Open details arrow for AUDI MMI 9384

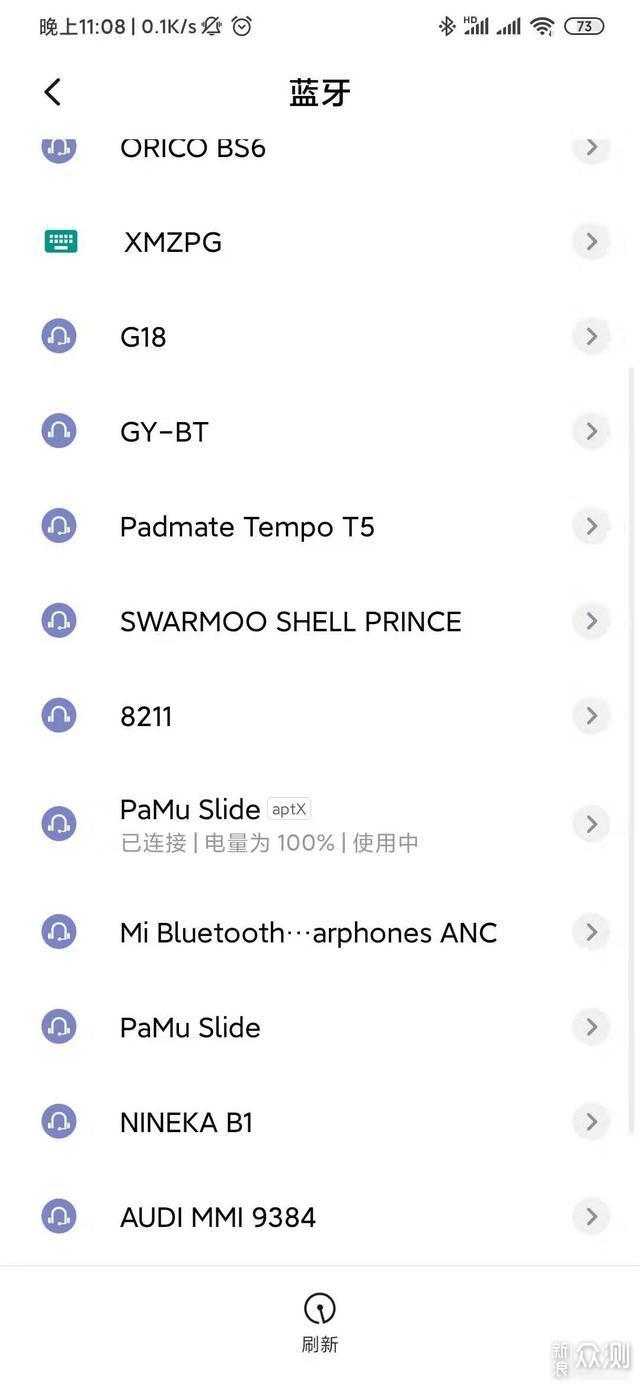591,1217
